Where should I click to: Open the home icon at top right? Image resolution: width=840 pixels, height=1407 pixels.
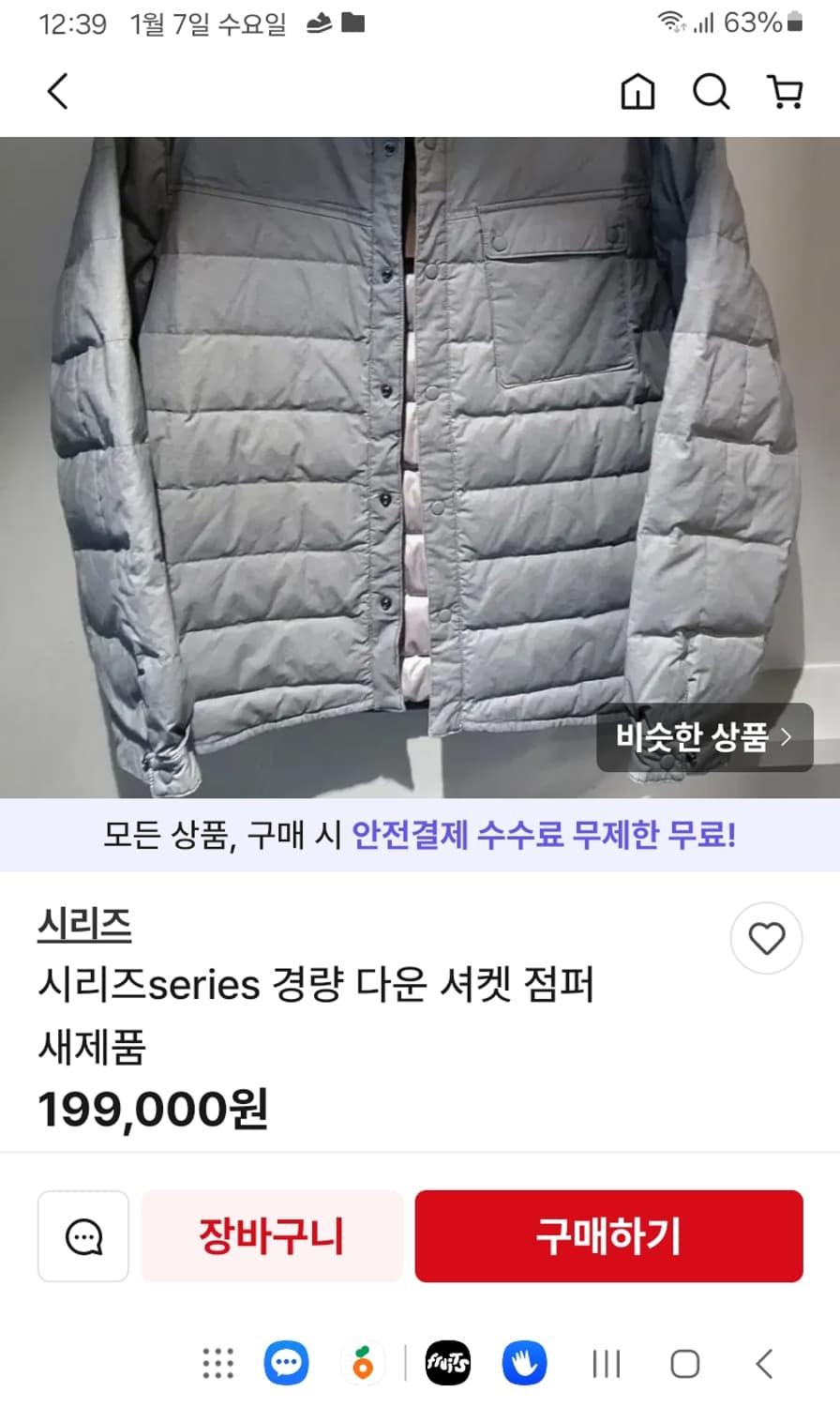[637, 92]
